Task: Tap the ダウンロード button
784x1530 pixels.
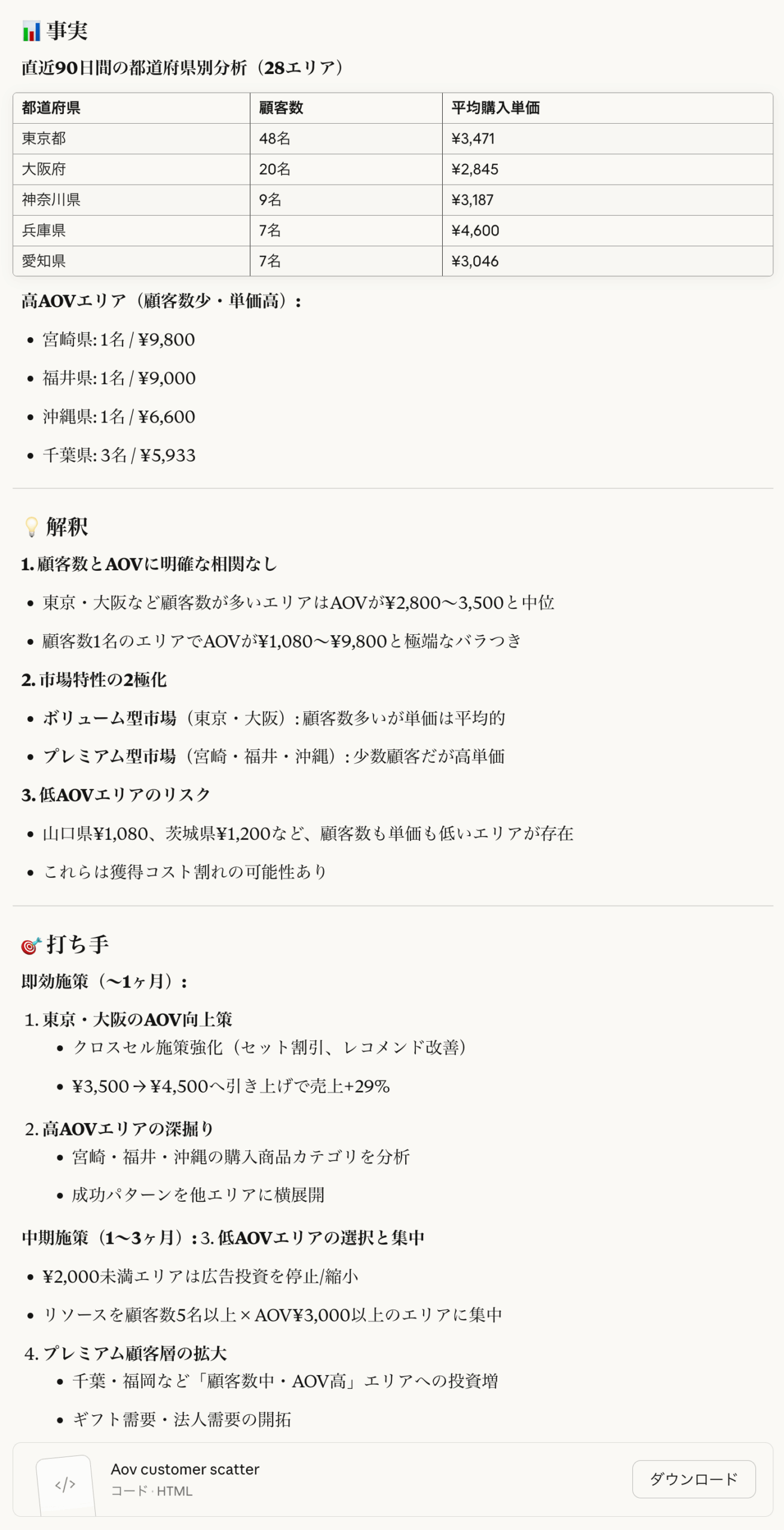Action: pos(693,1479)
